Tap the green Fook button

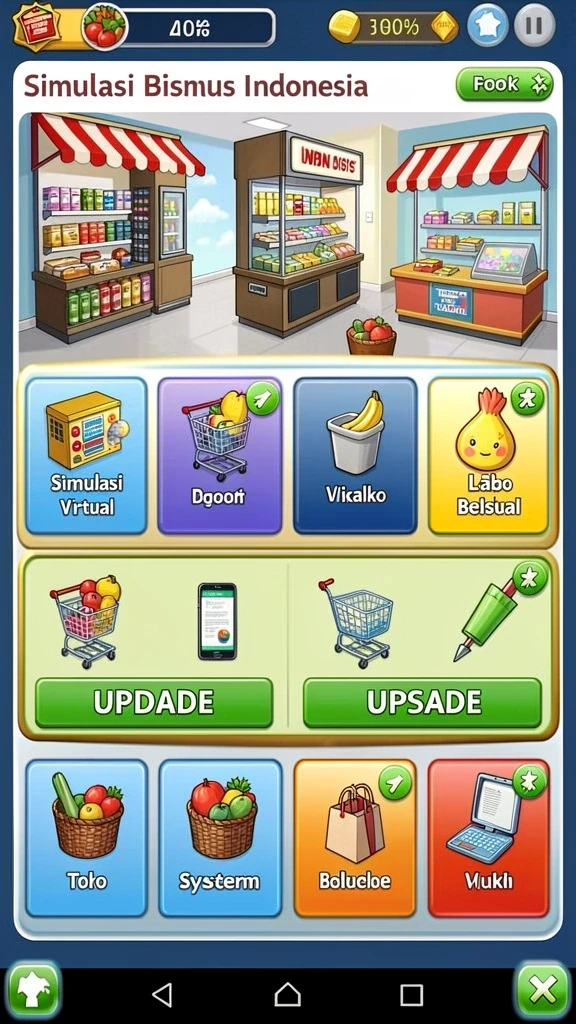click(x=504, y=84)
